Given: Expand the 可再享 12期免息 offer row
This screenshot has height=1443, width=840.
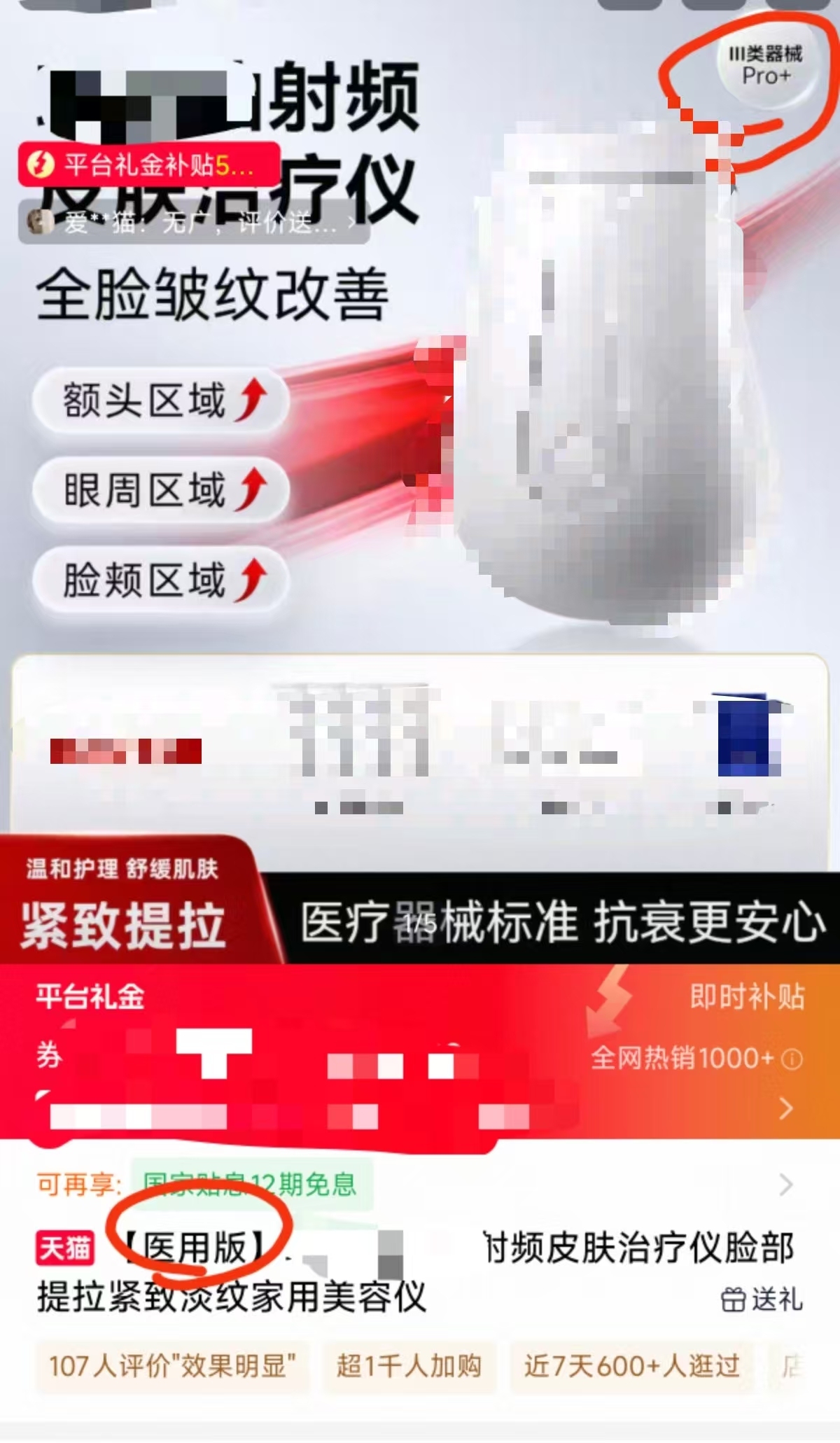Looking at the screenshot, I should pos(785,1184).
